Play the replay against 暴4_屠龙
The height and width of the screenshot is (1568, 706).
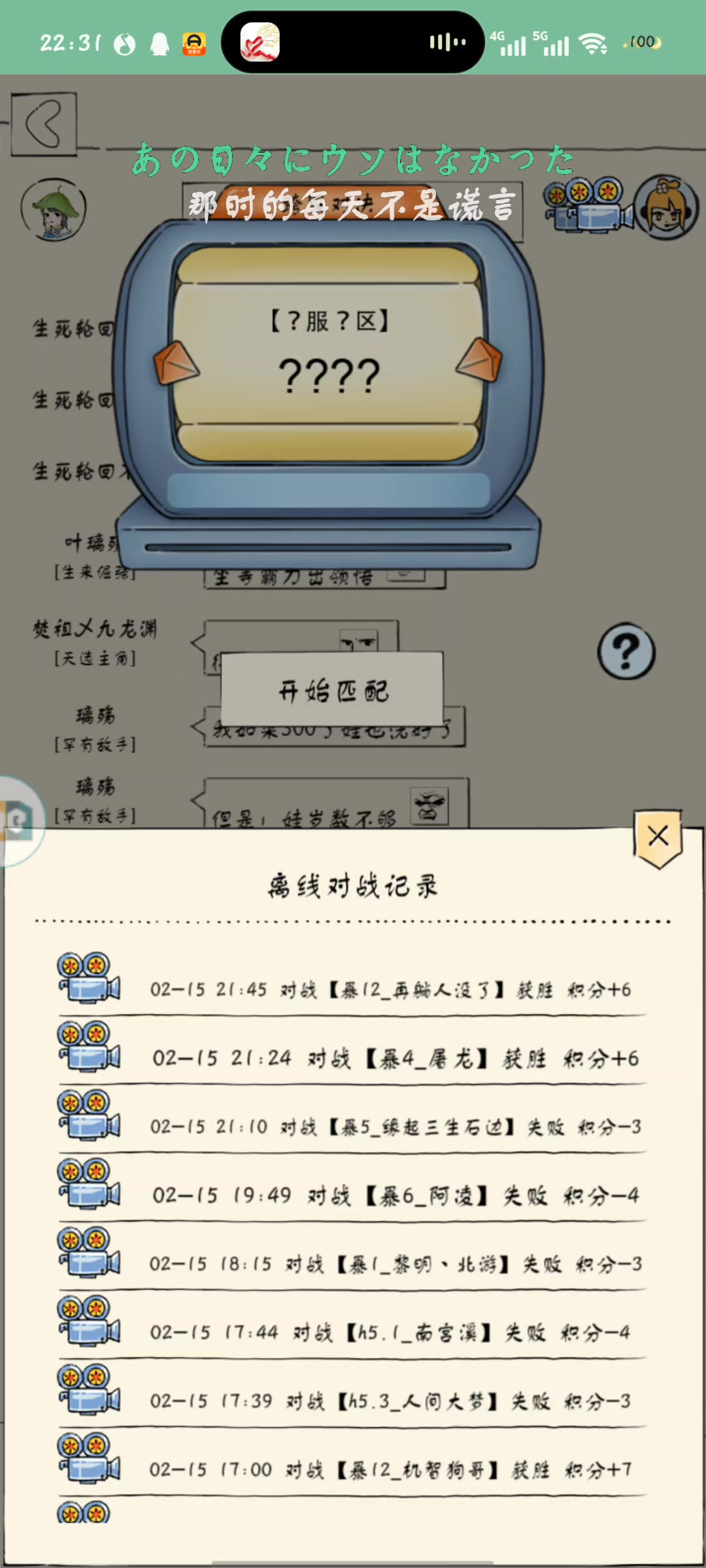pyautogui.click(x=90, y=1047)
